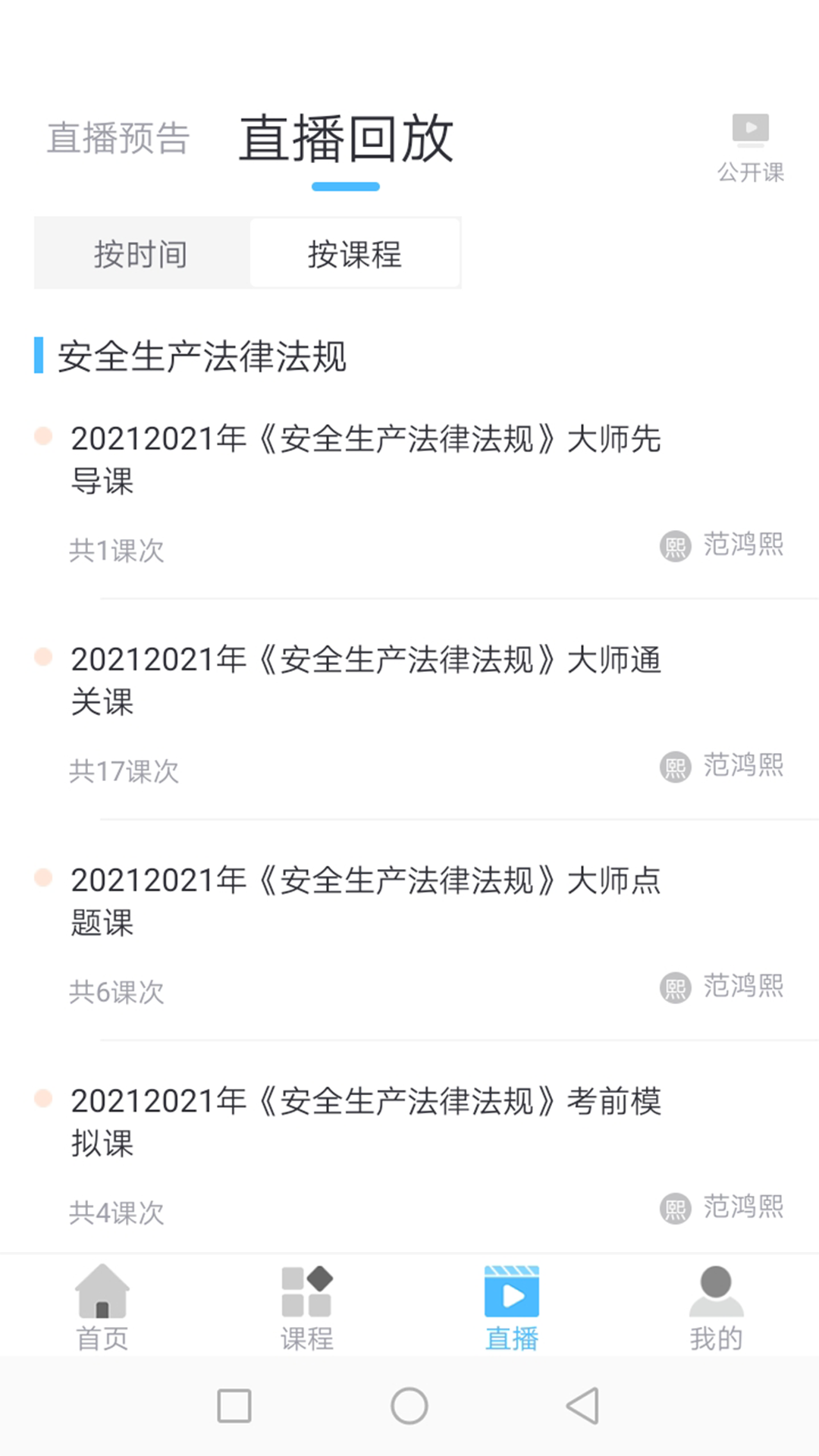
Task: Open the 大师通关课 course to see sessions
Action: [x=364, y=680]
